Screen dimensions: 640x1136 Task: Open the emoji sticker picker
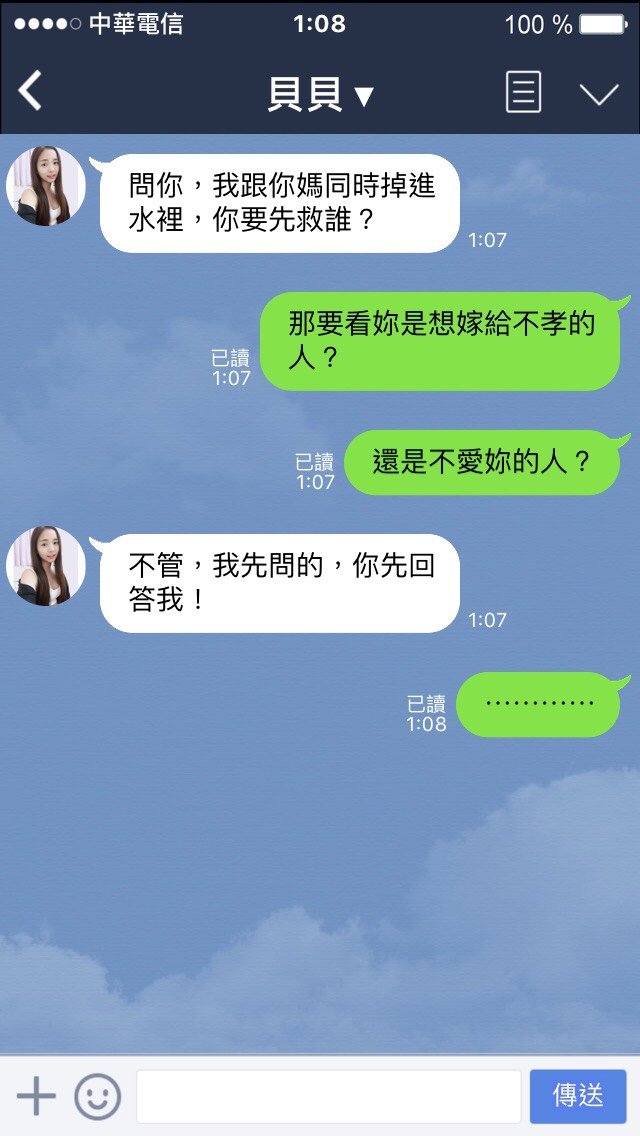click(98, 1096)
